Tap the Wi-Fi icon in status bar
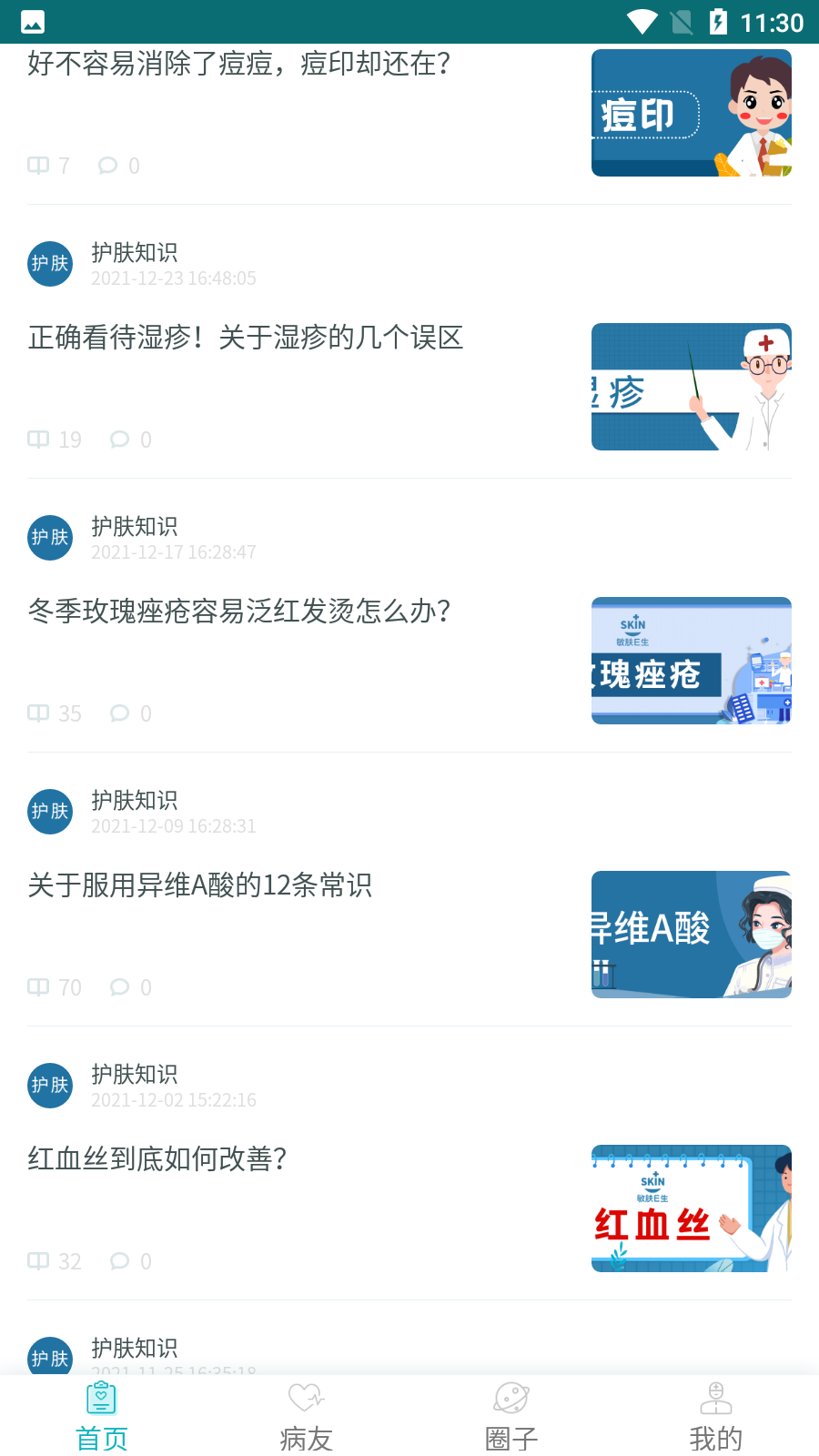The height and width of the screenshot is (1456, 819). pos(643,23)
